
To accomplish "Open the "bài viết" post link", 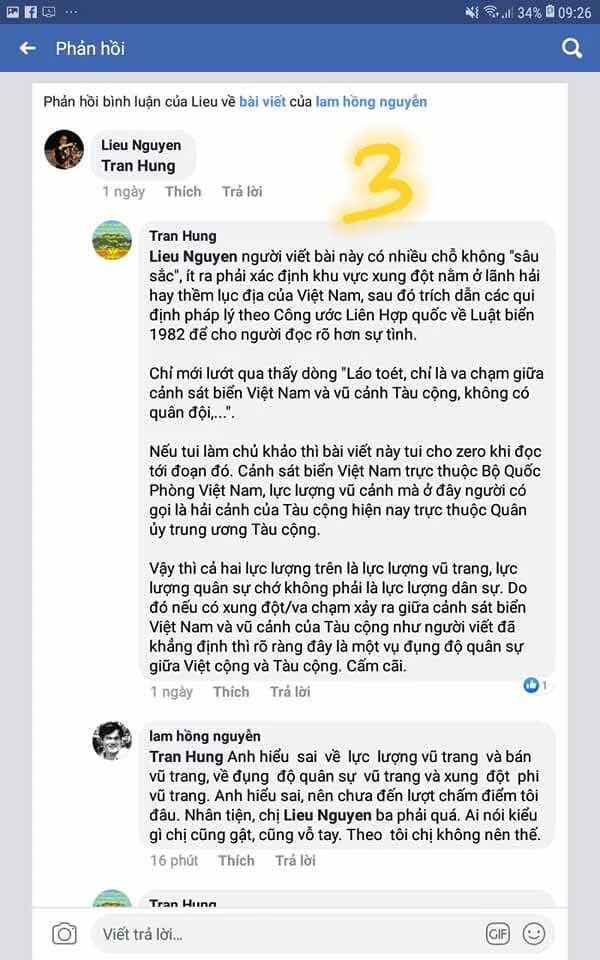I will [262, 102].
